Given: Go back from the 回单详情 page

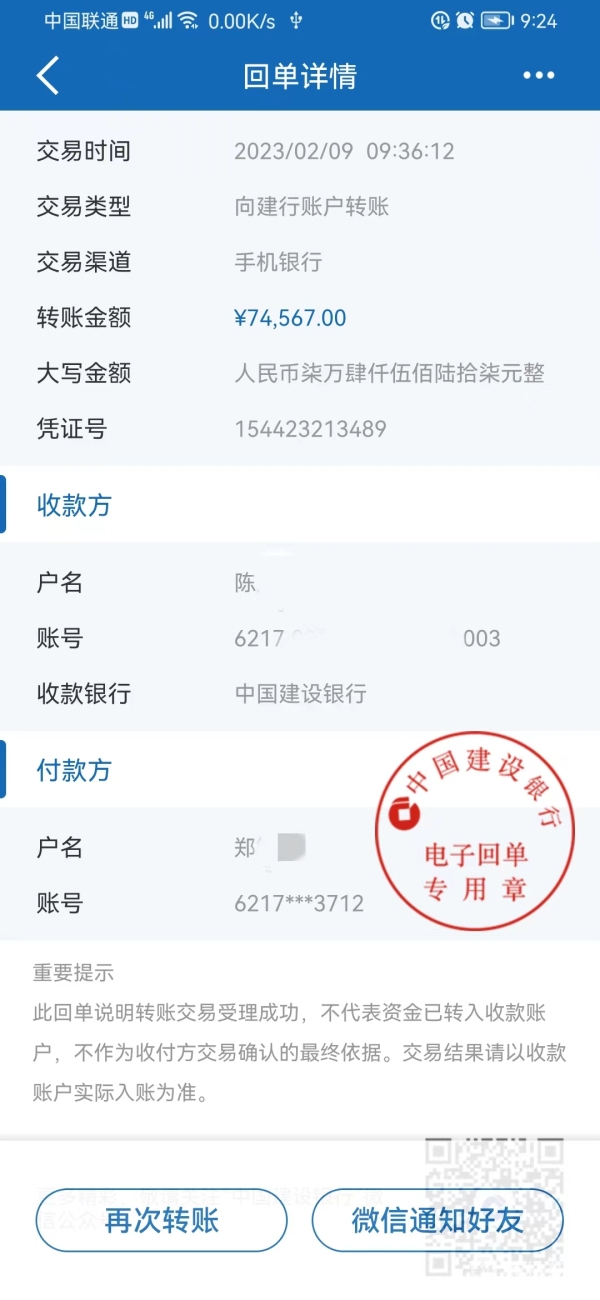Looking at the screenshot, I should click(x=48, y=76).
